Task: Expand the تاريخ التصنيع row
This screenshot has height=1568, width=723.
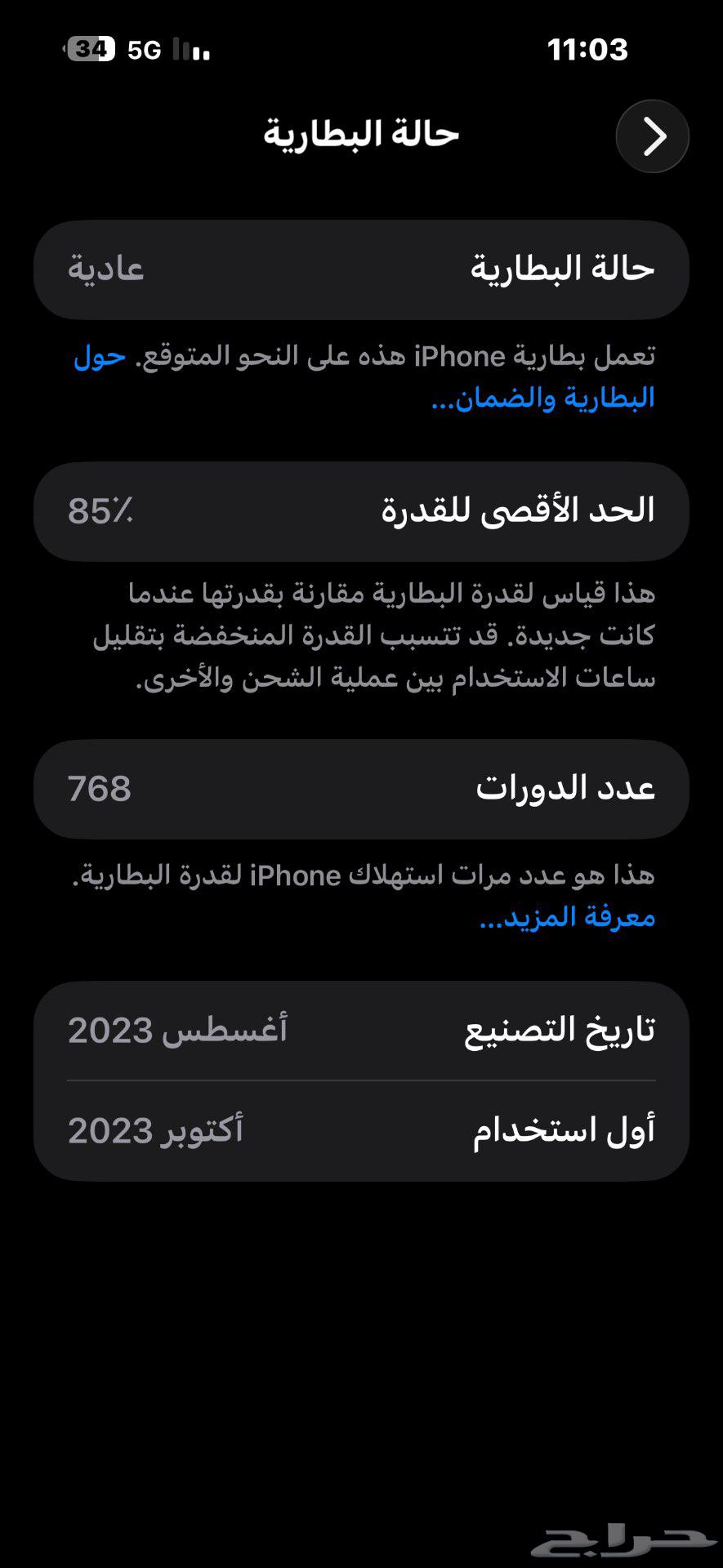Action: click(x=361, y=1029)
